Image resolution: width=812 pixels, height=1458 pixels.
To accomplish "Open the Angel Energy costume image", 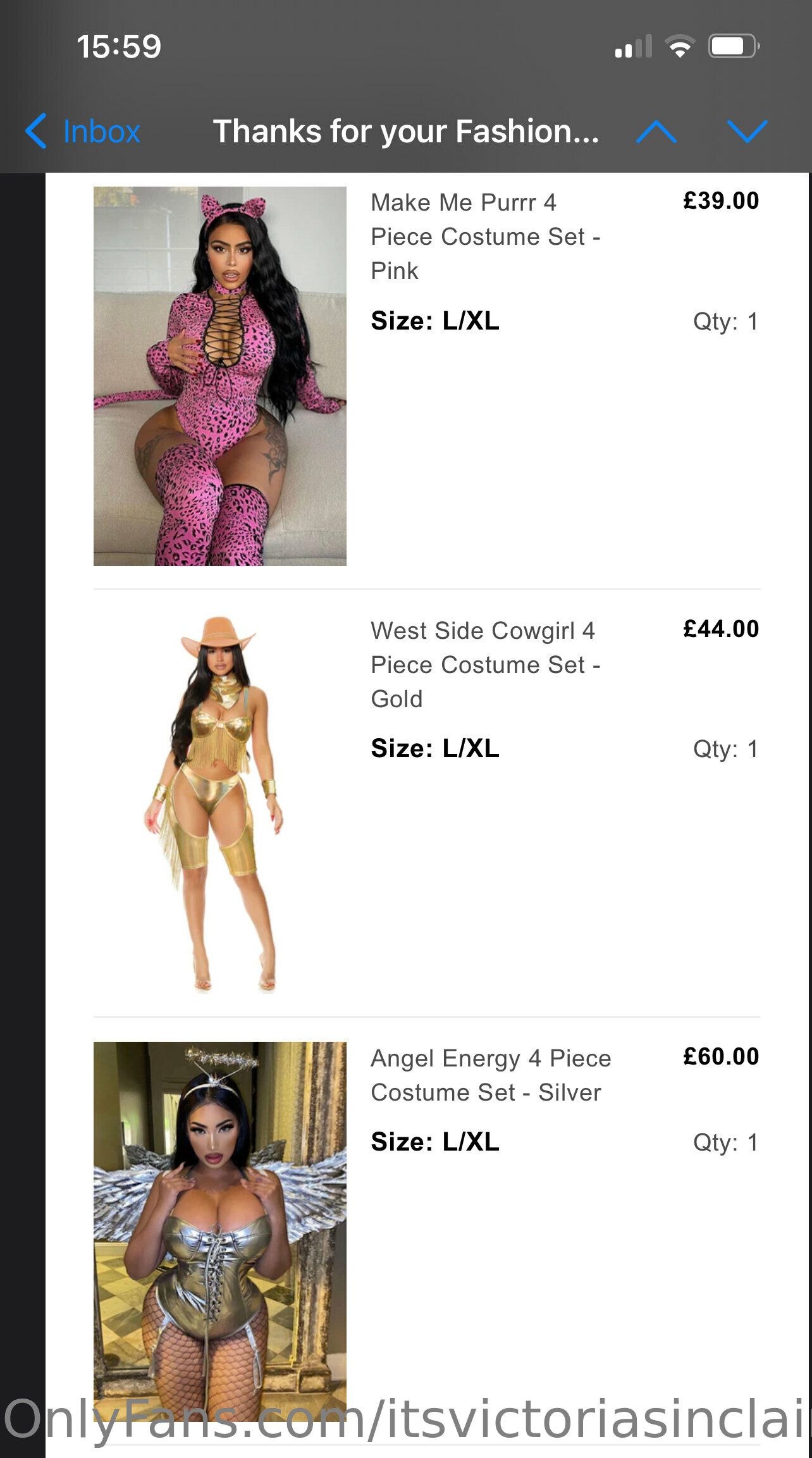I will [220, 1231].
